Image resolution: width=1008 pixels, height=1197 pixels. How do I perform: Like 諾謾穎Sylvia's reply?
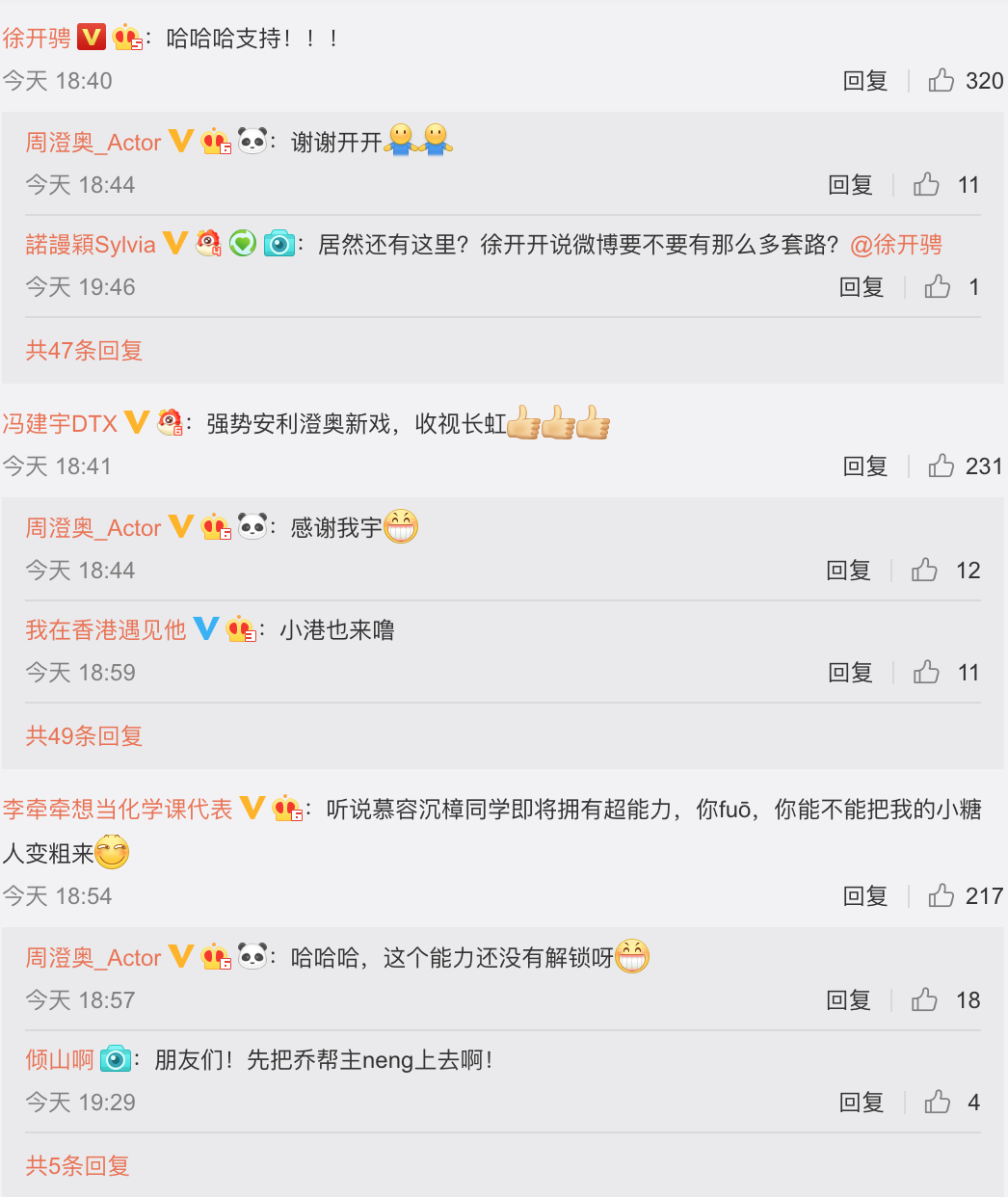coord(938,287)
